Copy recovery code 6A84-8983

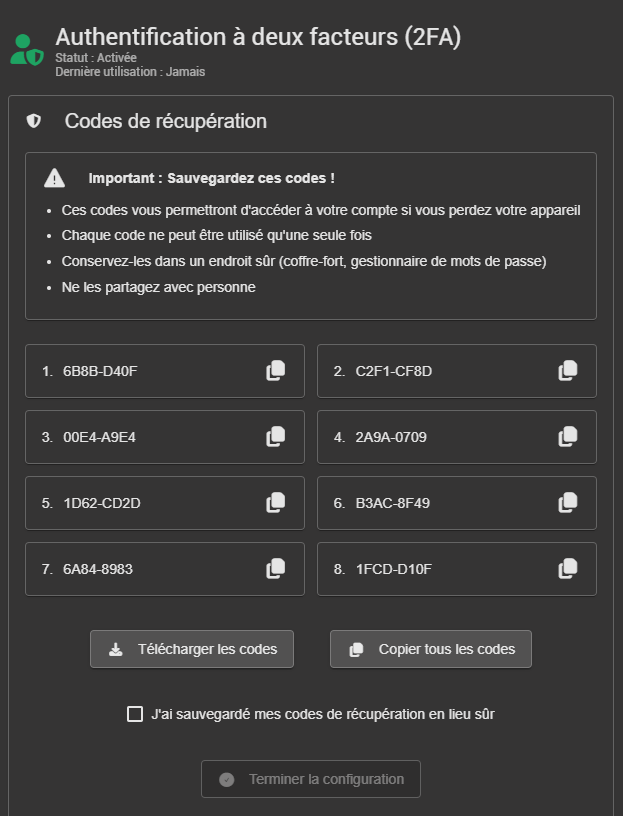(x=276, y=569)
